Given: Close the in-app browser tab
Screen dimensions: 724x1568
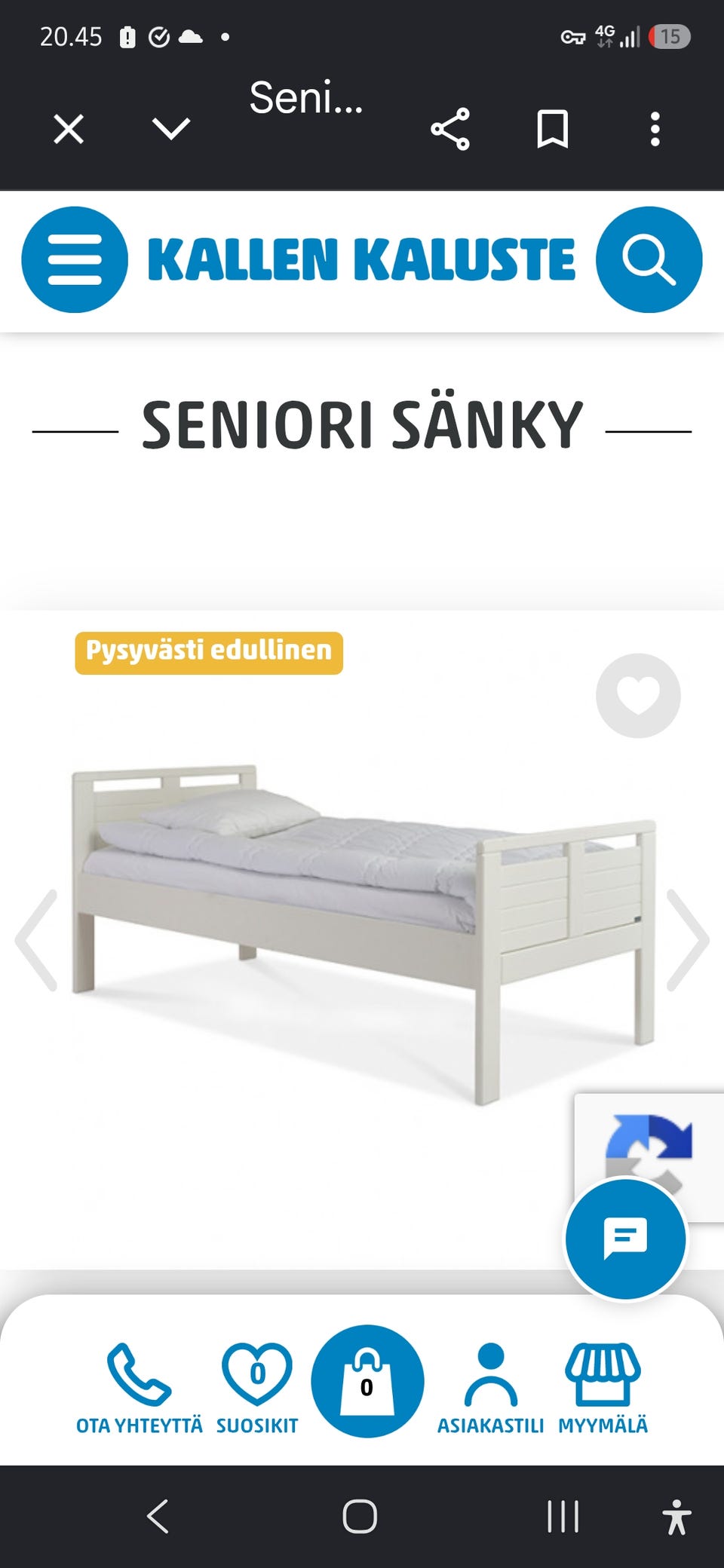Looking at the screenshot, I should click(x=69, y=129).
